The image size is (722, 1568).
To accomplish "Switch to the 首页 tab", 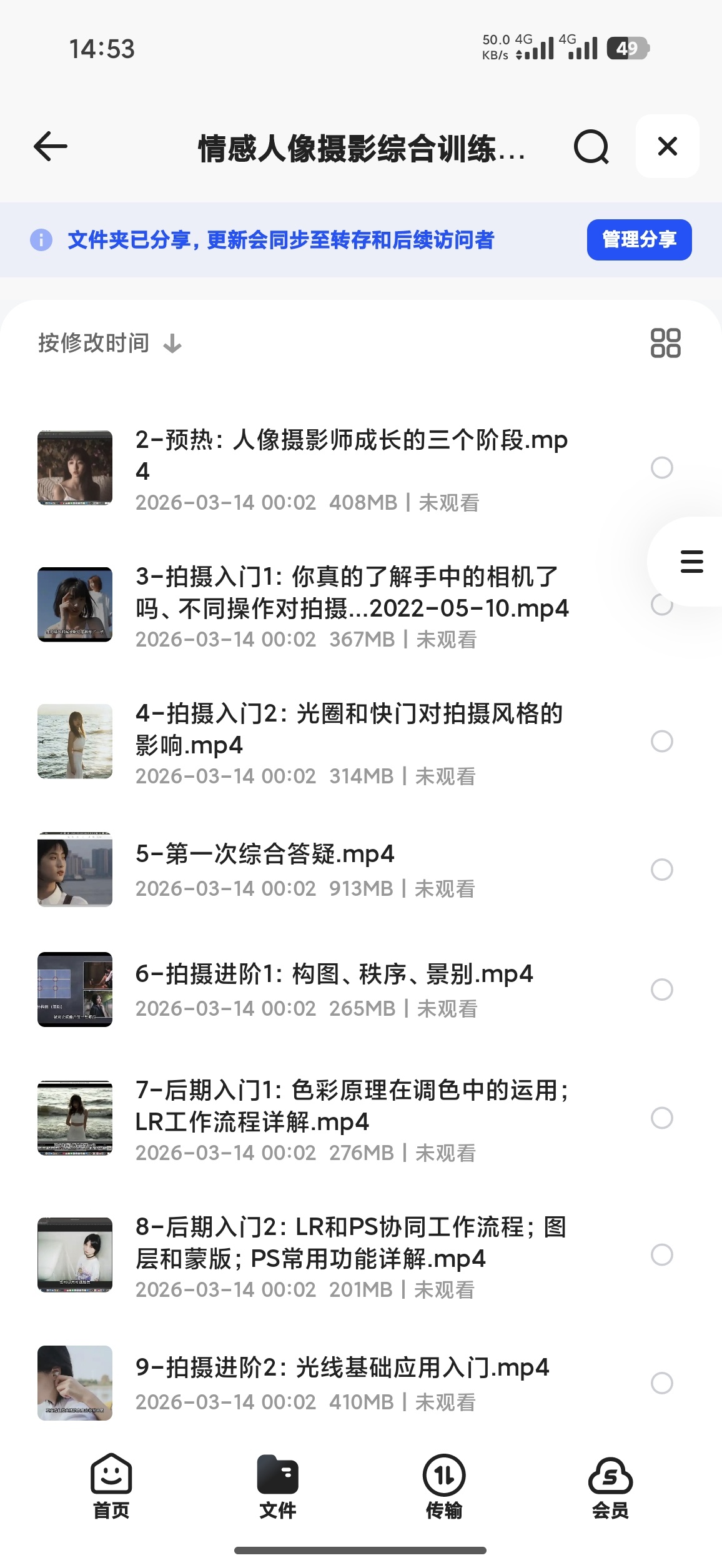I will pos(111,1487).
